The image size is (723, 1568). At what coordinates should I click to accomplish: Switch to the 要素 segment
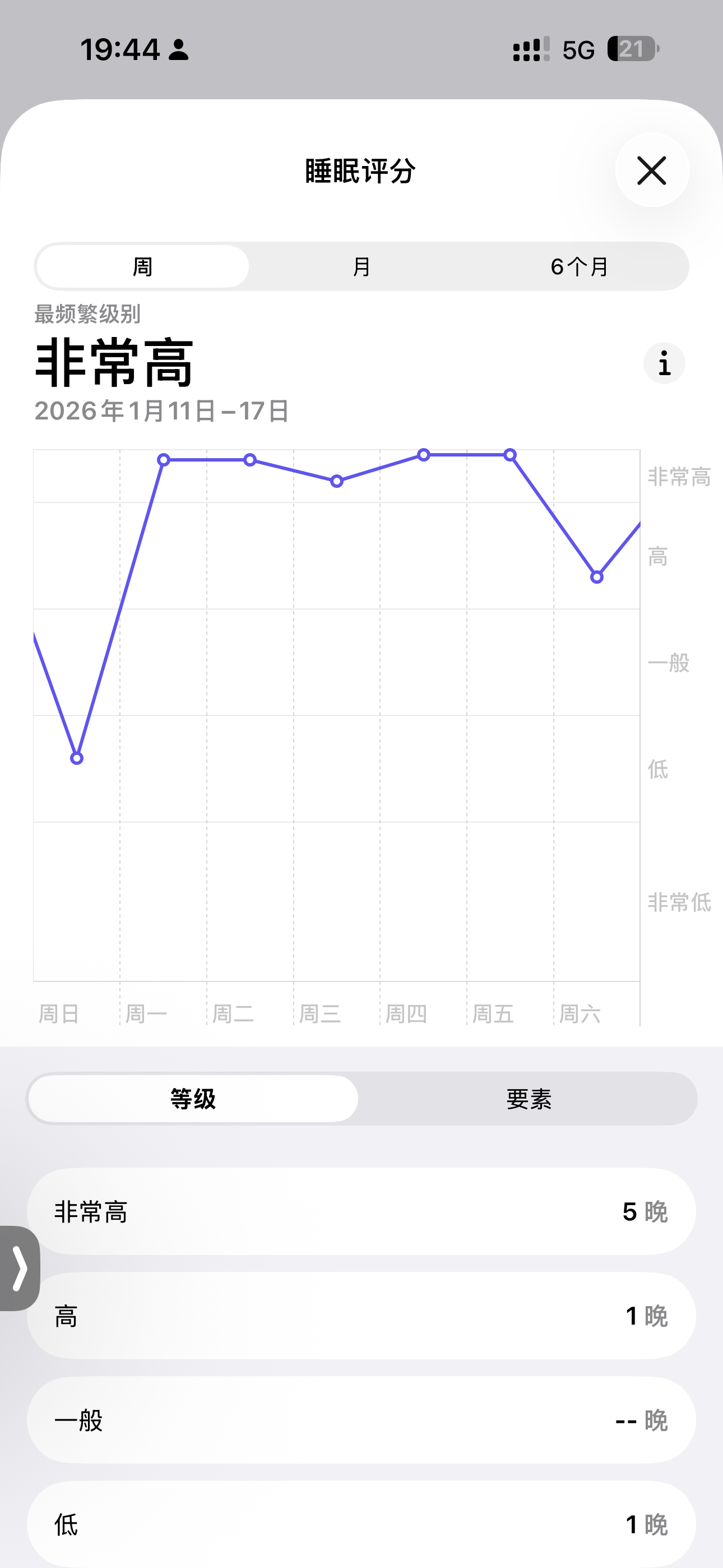pos(529,1099)
